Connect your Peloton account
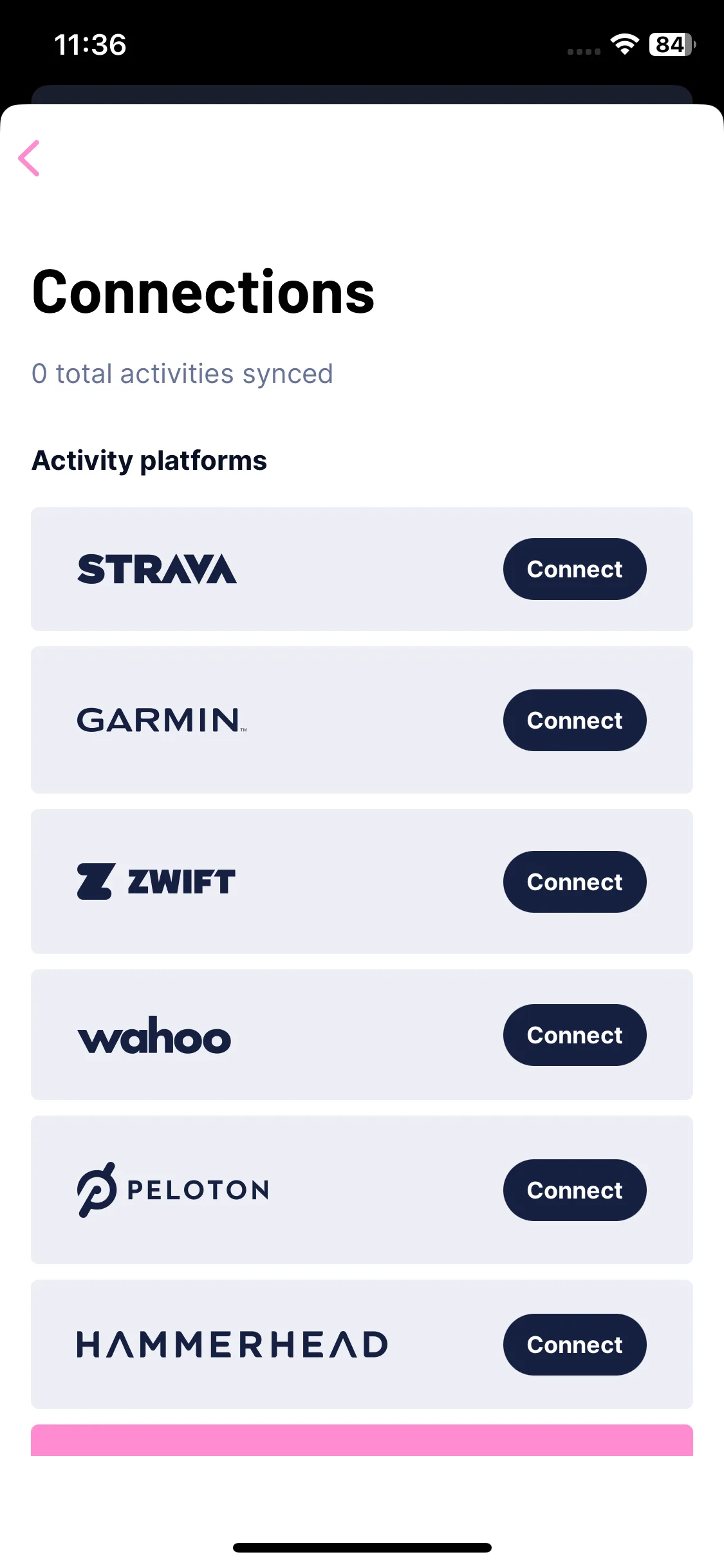This screenshot has height=1568, width=724. point(575,1190)
